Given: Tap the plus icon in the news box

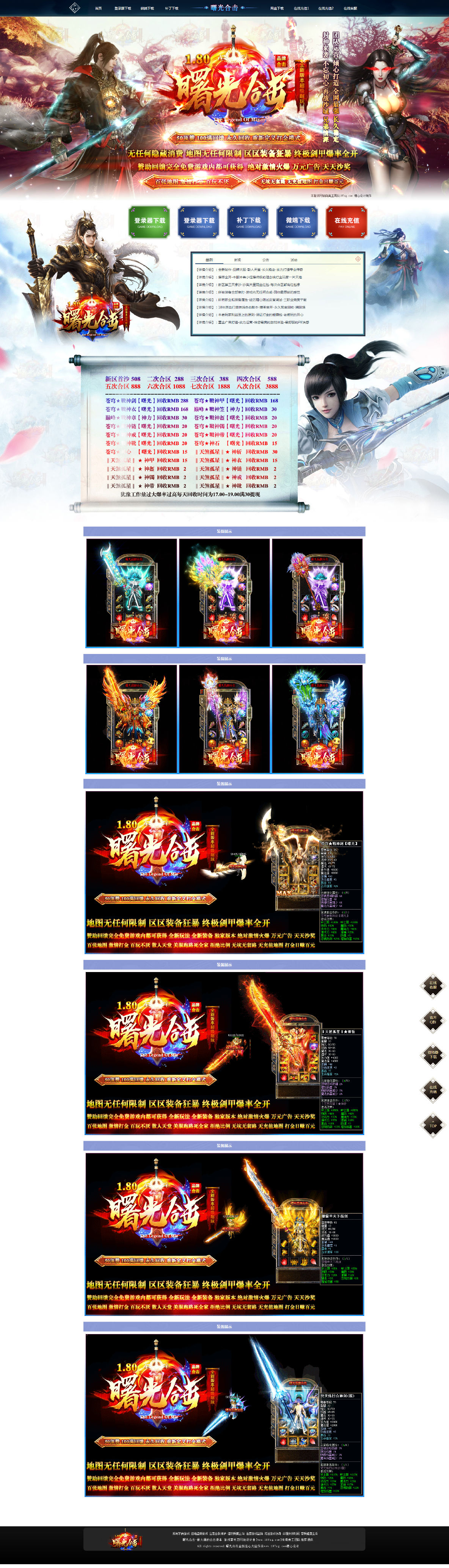Looking at the screenshot, I should point(358,259).
